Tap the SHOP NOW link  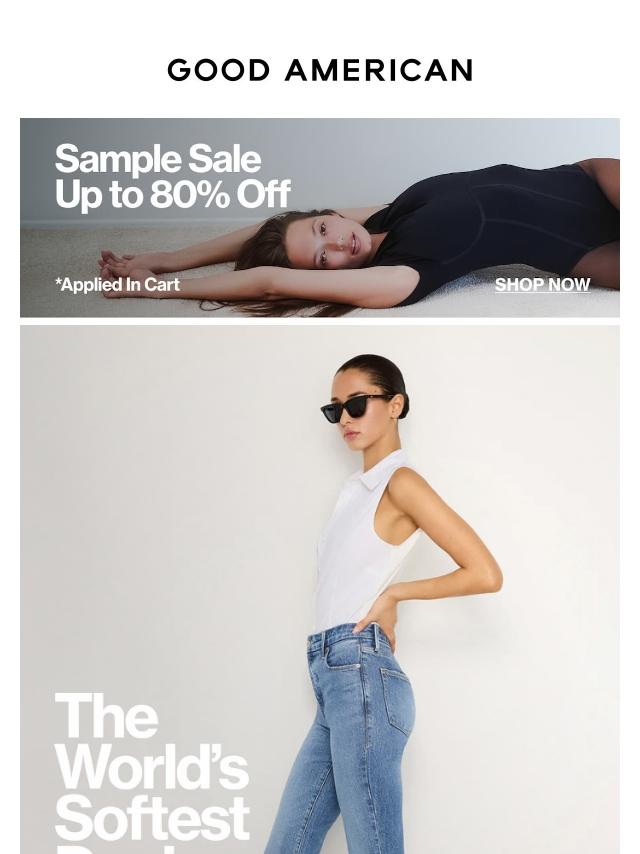tap(542, 285)
